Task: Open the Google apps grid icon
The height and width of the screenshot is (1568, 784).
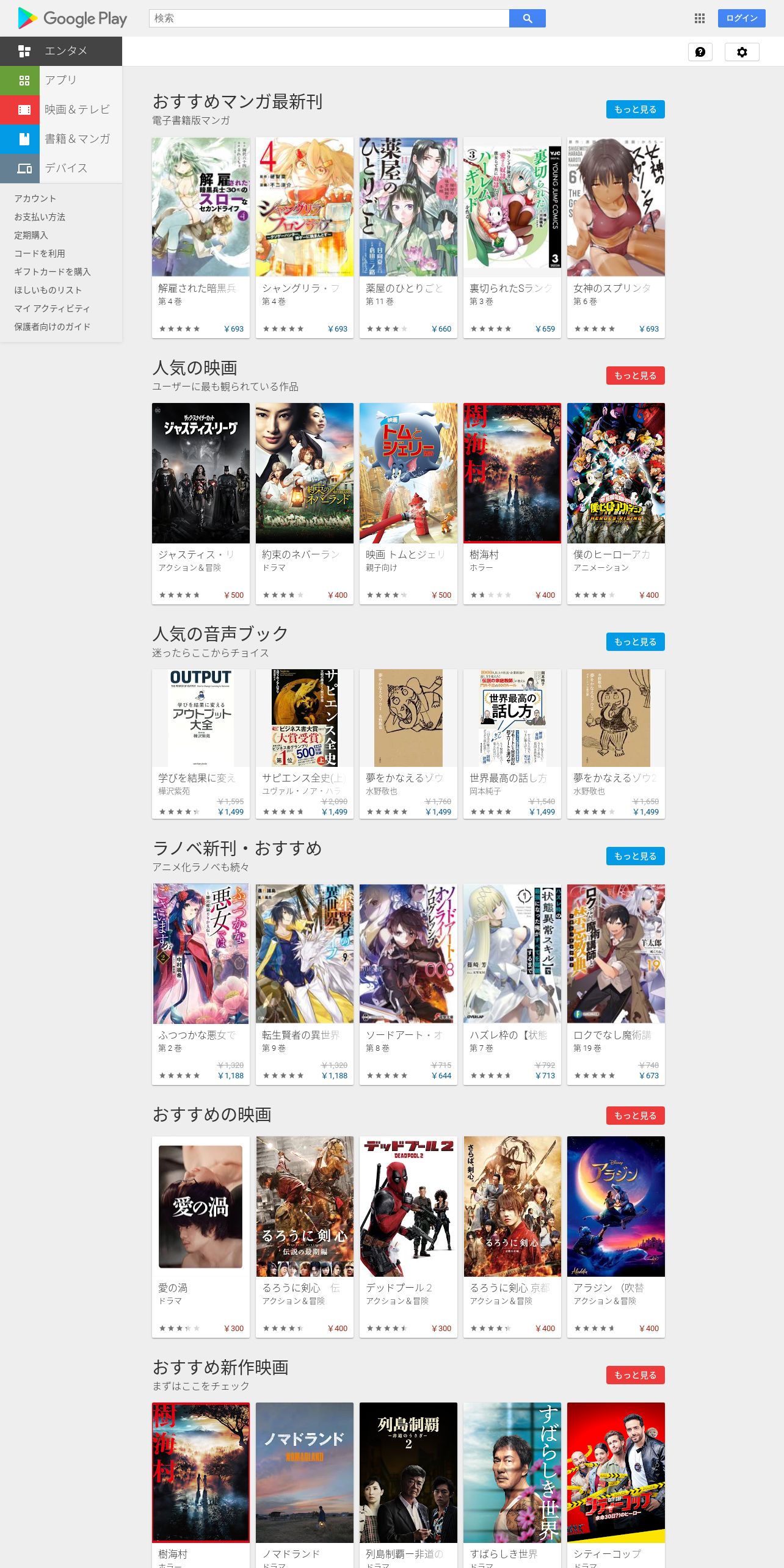Action: point(700,18)
